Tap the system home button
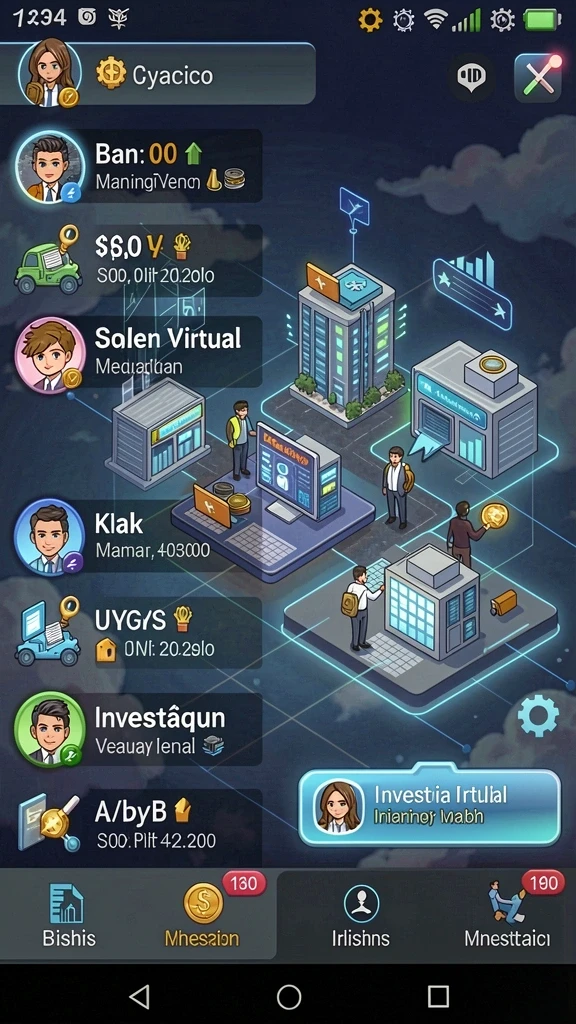 click(x=289, y=997)
